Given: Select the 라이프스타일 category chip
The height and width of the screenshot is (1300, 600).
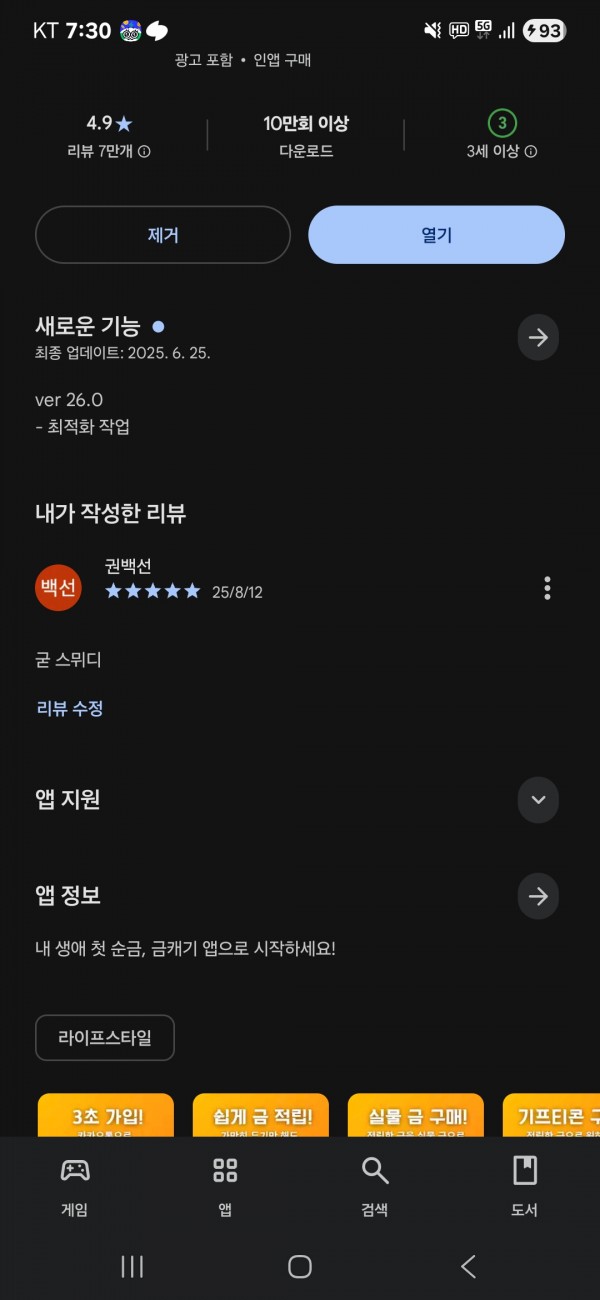Looking at the screenshot, I should point(105,1037).
